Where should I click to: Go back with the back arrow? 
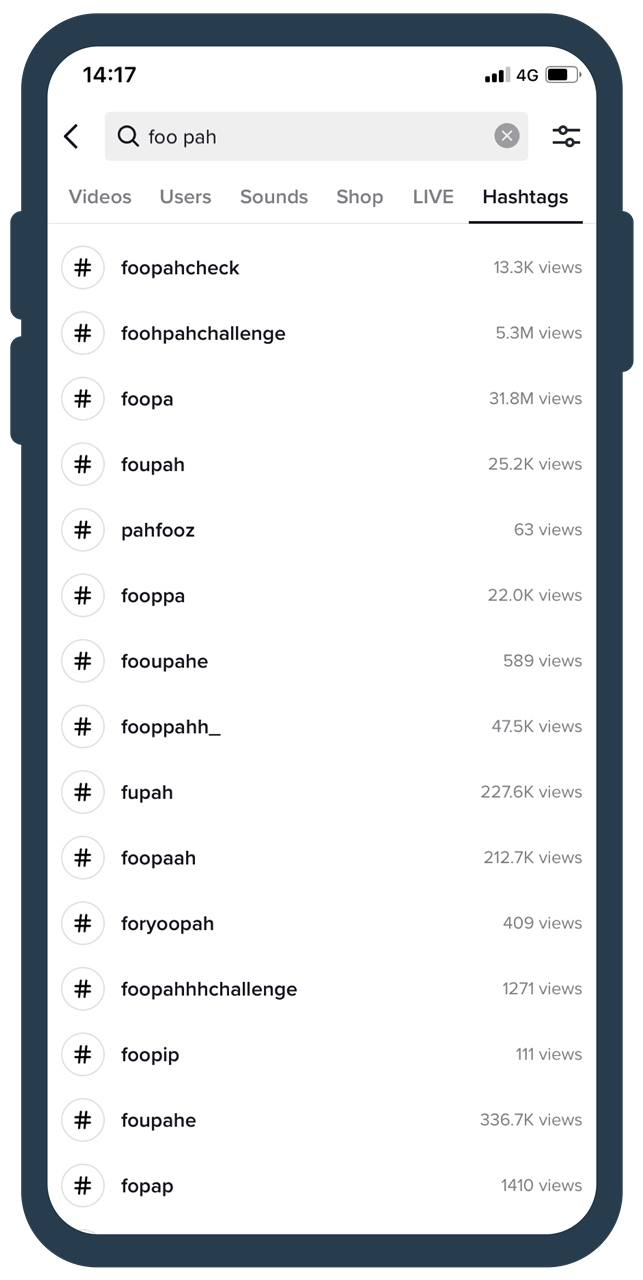71,137
